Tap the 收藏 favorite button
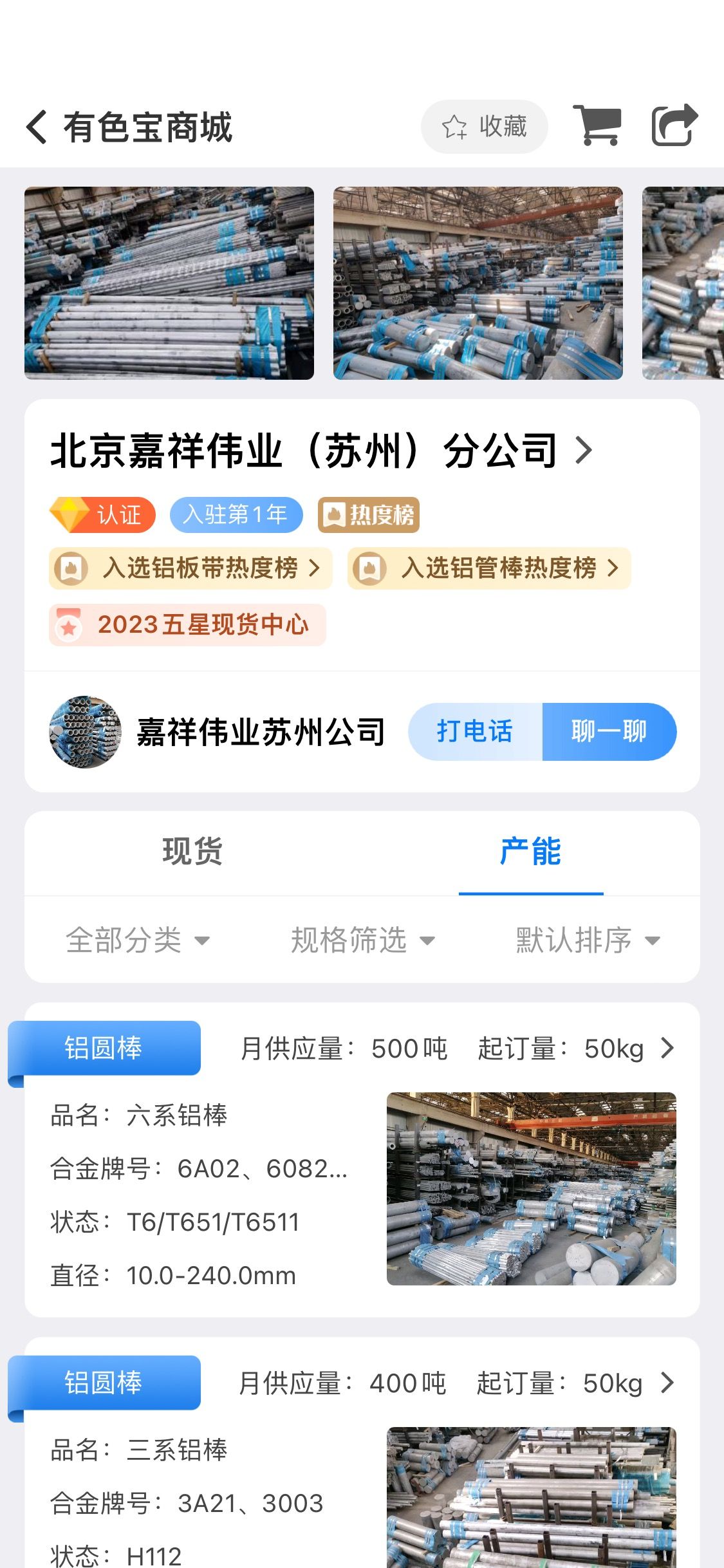The width and height of the screenshot is (724, 1568). coord(484,127)
